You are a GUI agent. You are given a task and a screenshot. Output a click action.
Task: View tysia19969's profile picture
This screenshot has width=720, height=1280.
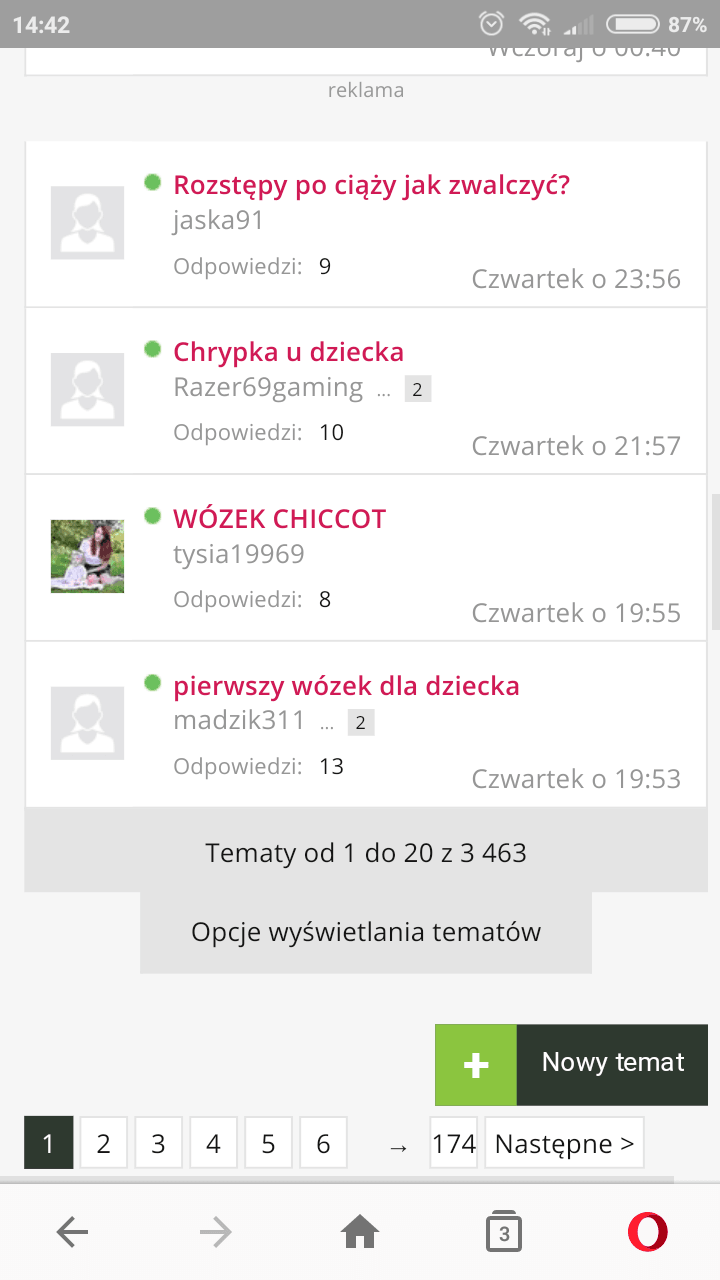pos(88,556)
